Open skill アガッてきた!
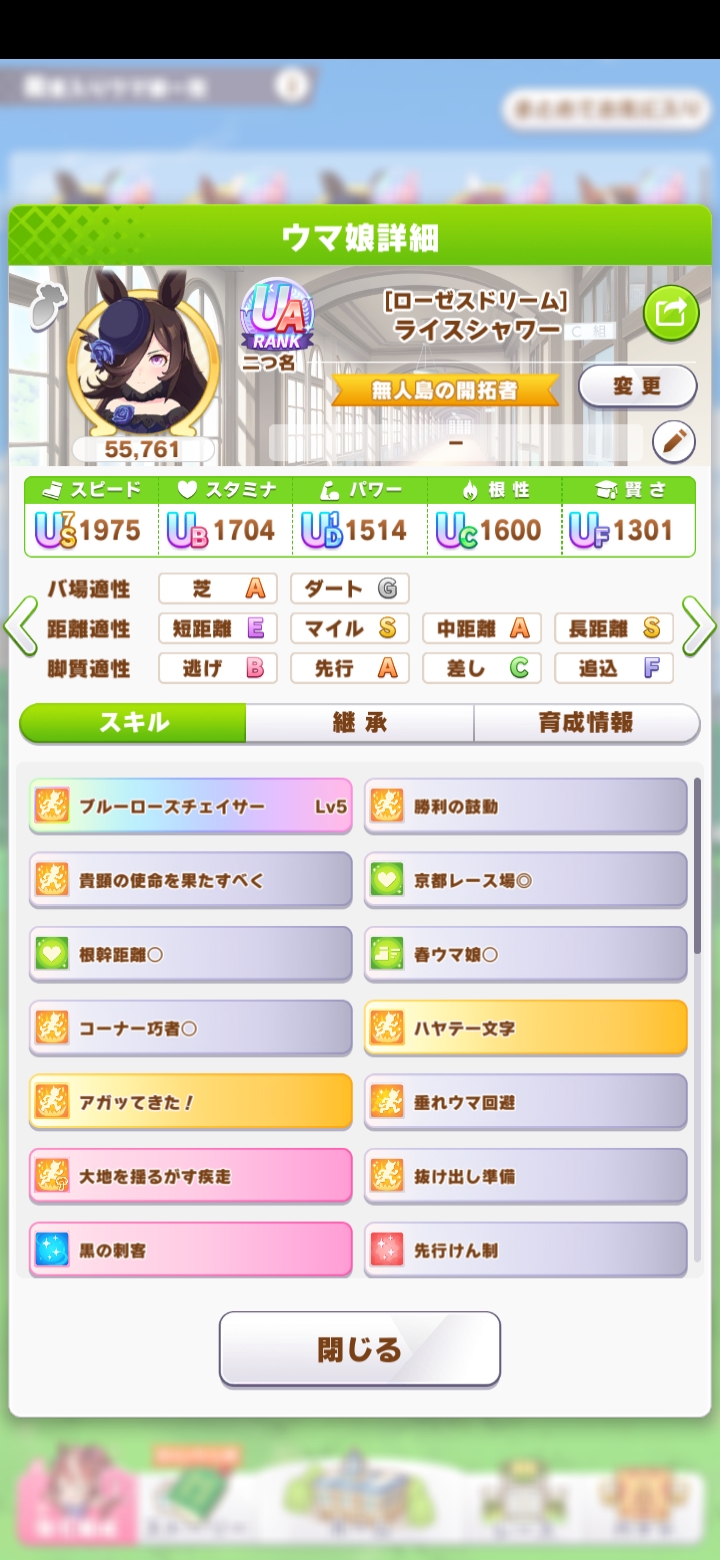This screenshot has width=720, height=1560. [190, 1102]
